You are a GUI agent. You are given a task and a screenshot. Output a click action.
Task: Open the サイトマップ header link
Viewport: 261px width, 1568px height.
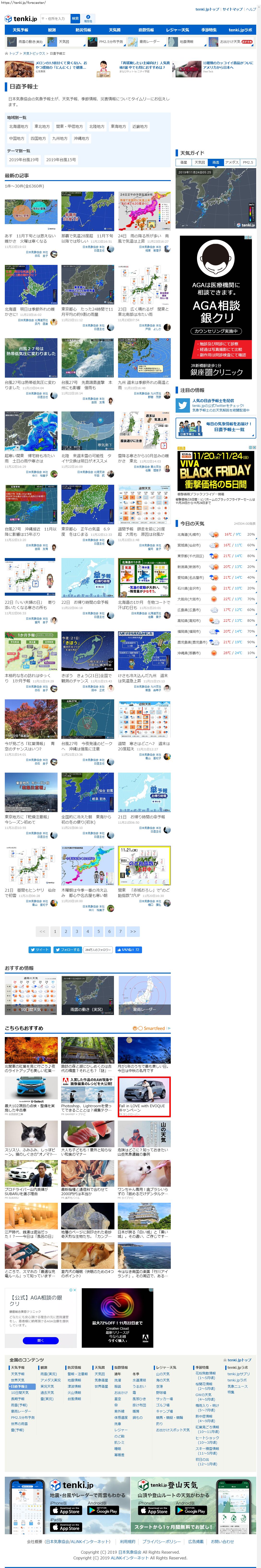click(x=232, y=9)
